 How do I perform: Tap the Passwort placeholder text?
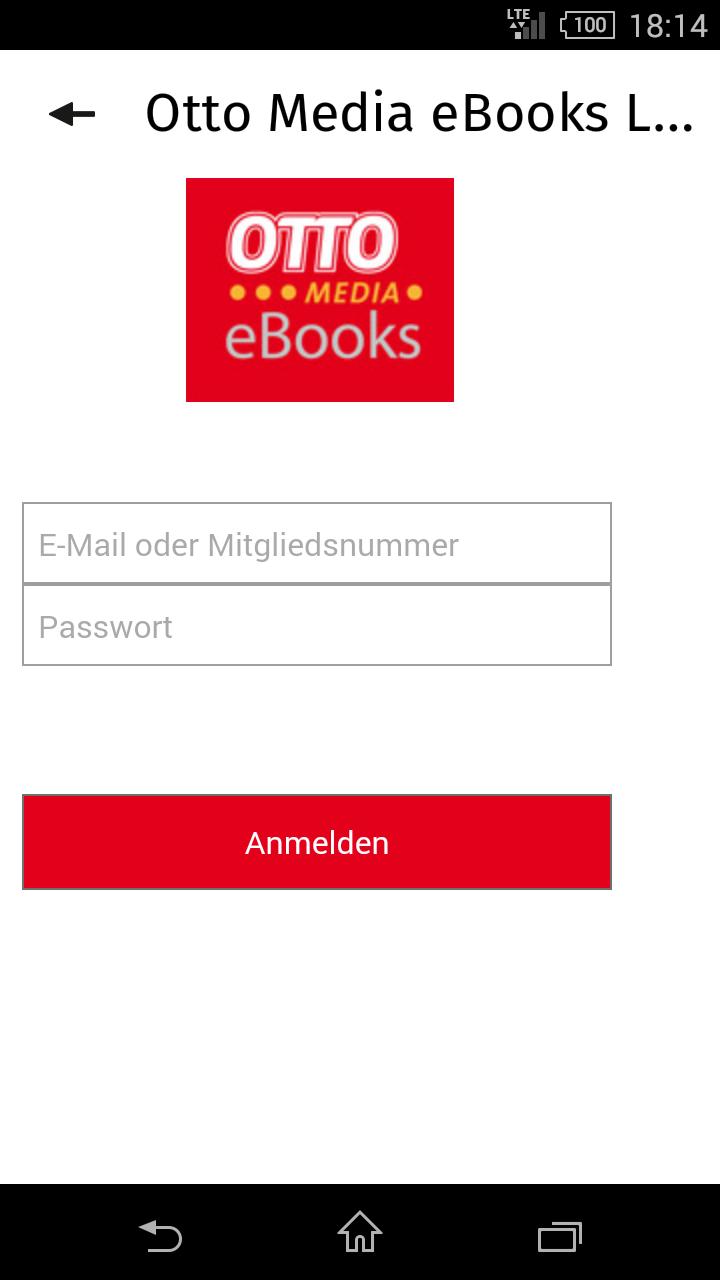pos(104,627)
